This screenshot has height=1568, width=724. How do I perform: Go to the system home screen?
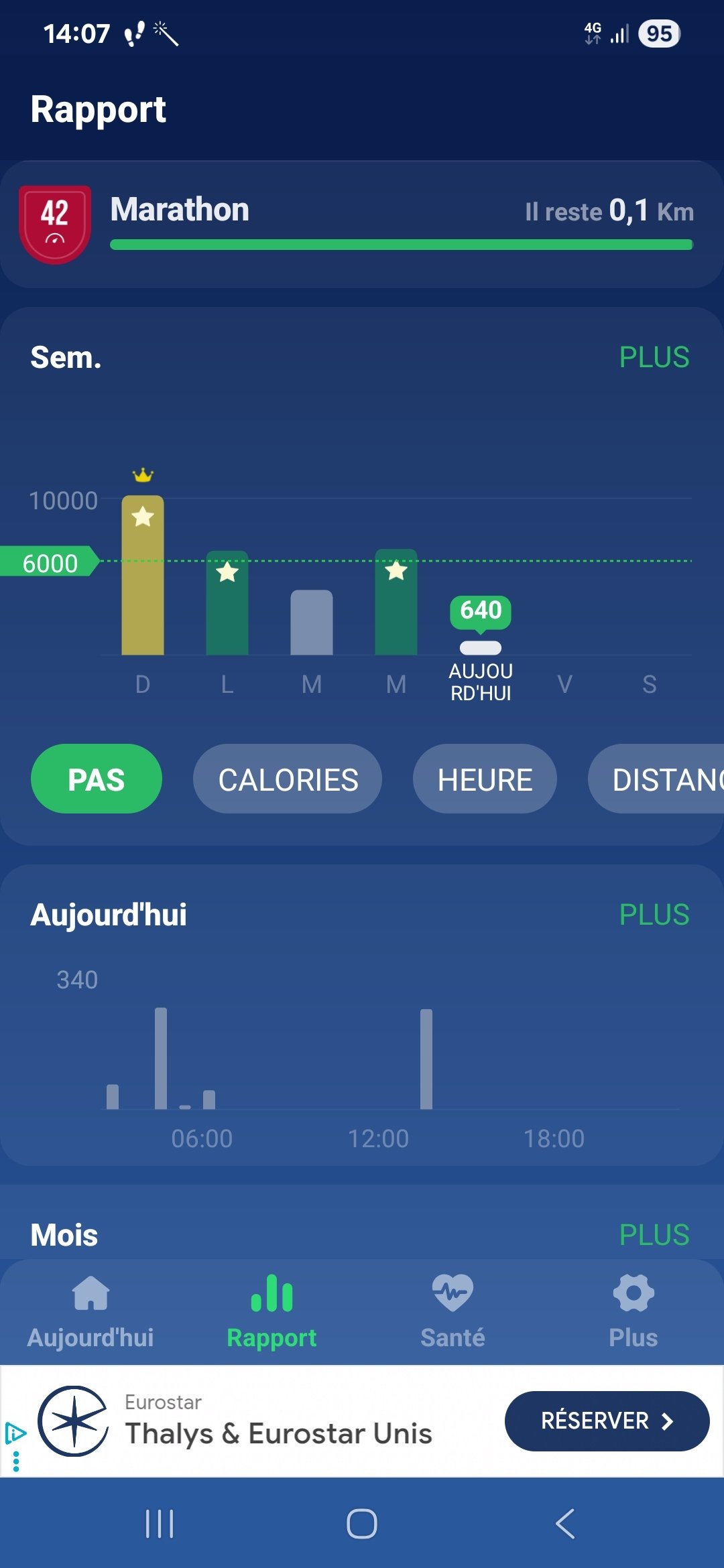point(362,1524)
